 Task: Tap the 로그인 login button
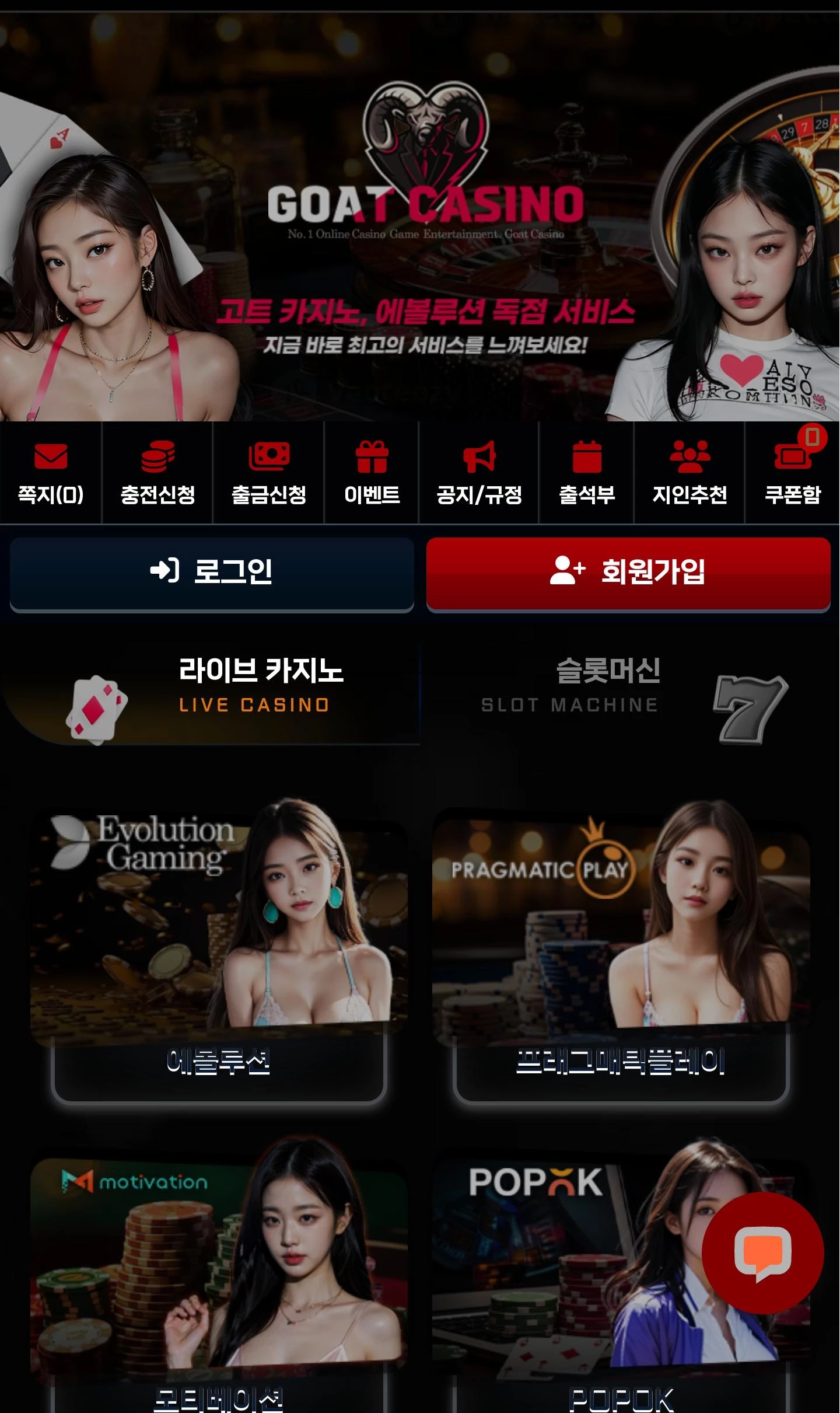(212, 572)
